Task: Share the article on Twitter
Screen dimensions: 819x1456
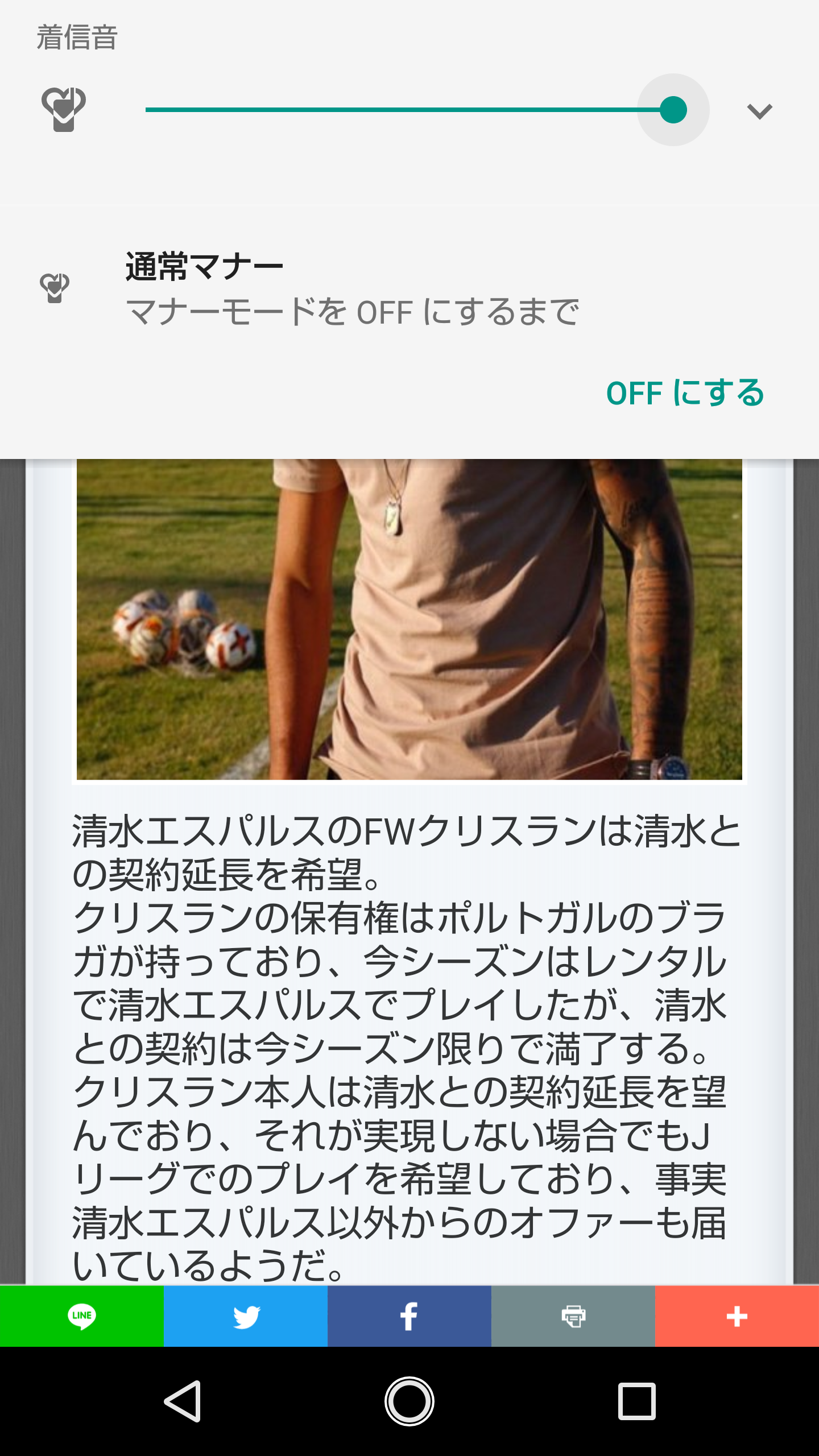Action: click(246, 1316)
